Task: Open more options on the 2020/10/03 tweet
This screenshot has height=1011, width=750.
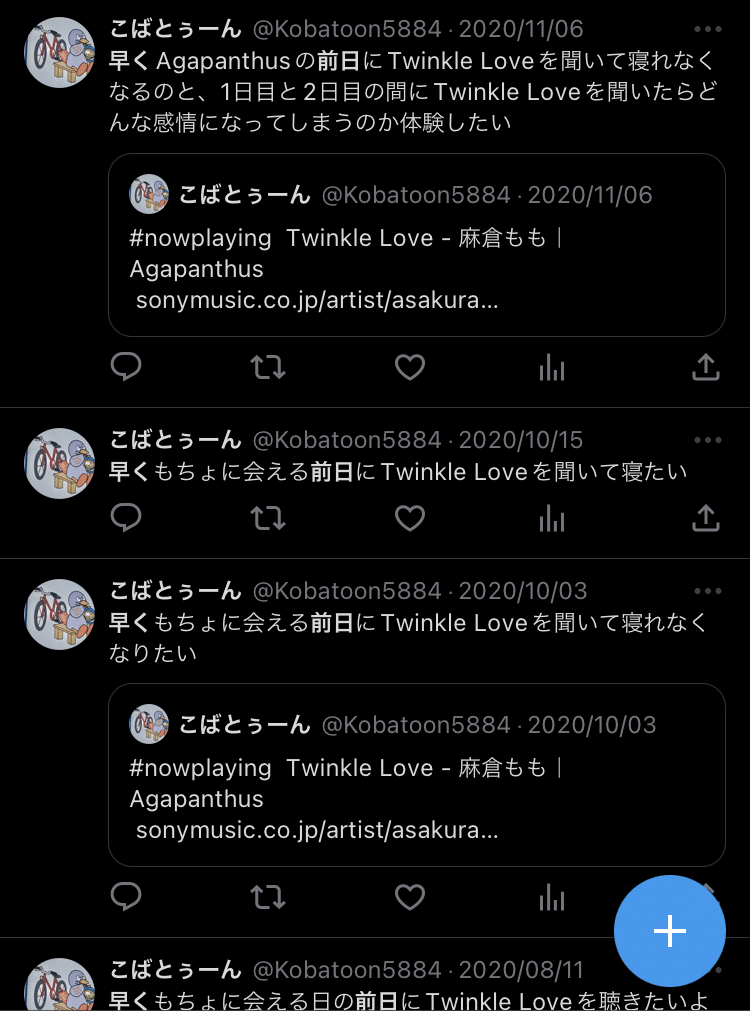Action: (707, 591)
